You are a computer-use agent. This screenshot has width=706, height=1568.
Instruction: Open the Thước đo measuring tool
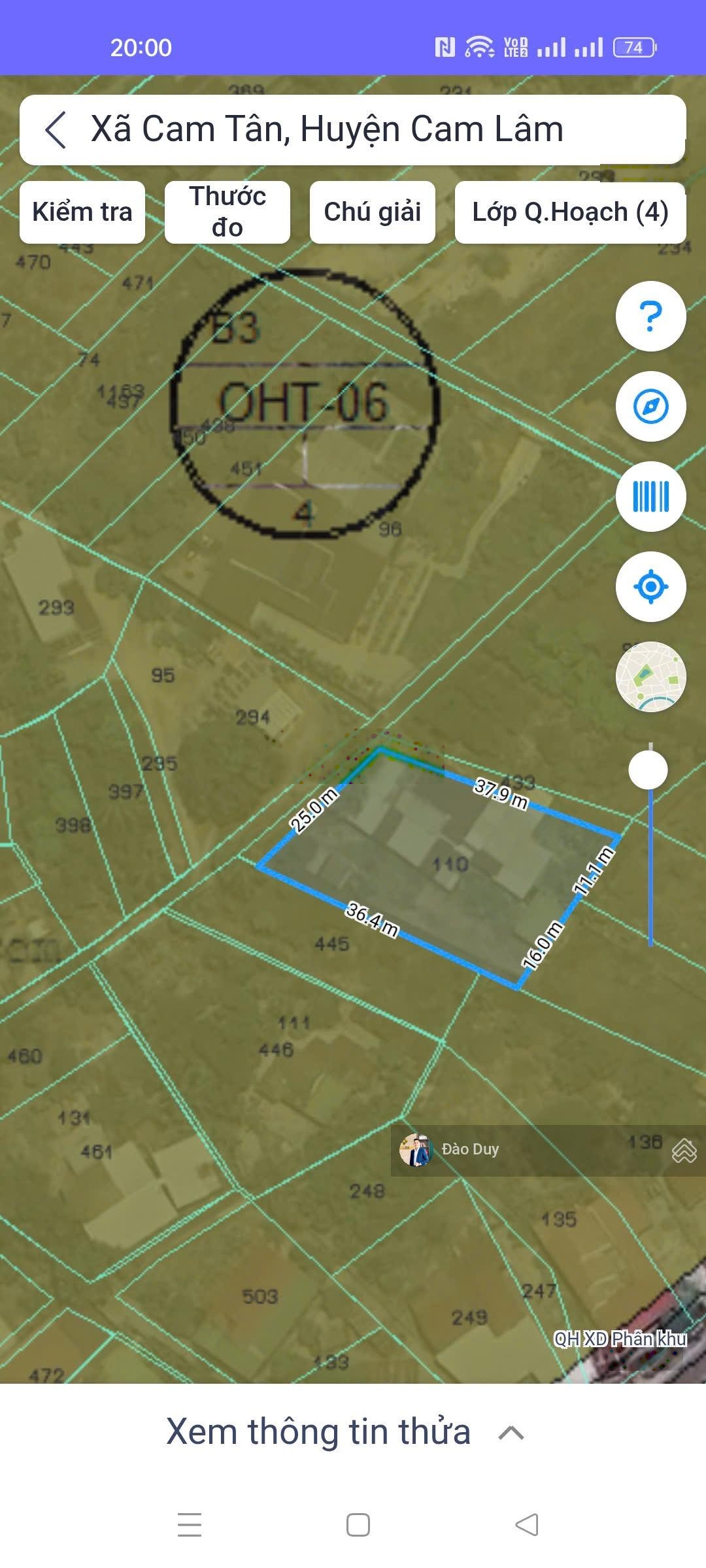pos(227,212)
